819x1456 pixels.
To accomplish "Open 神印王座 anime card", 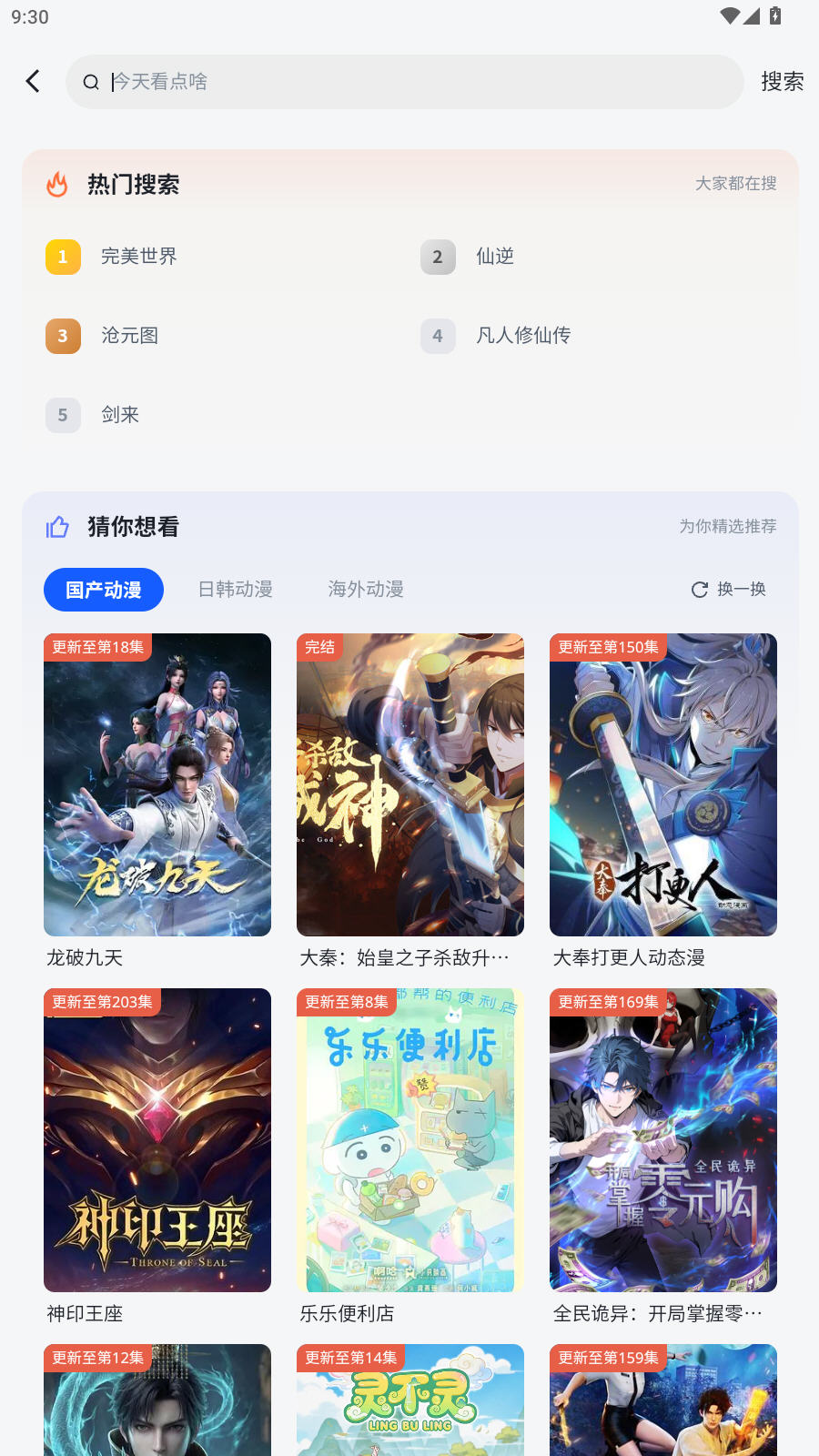I will pos(157,1139).
